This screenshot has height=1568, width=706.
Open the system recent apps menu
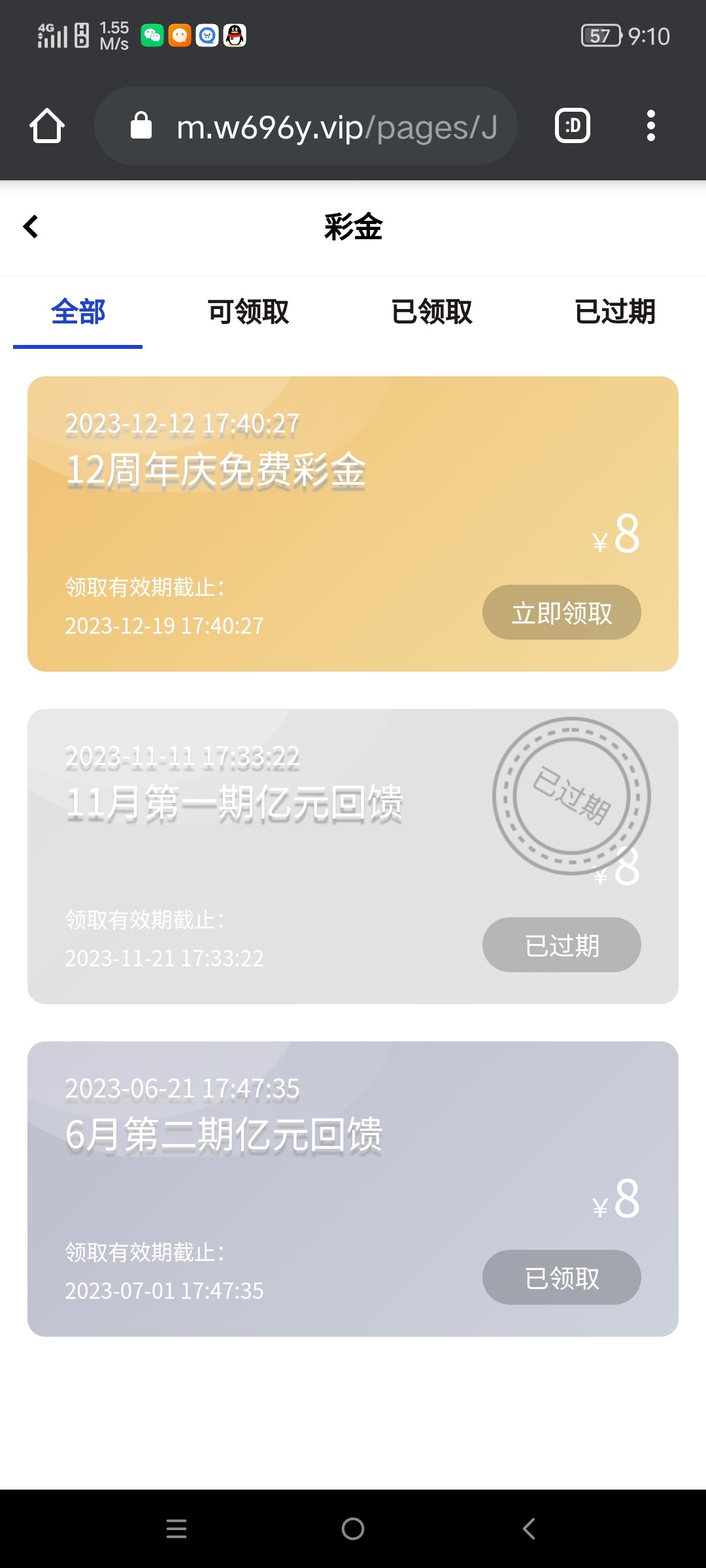click(176, 1529)
